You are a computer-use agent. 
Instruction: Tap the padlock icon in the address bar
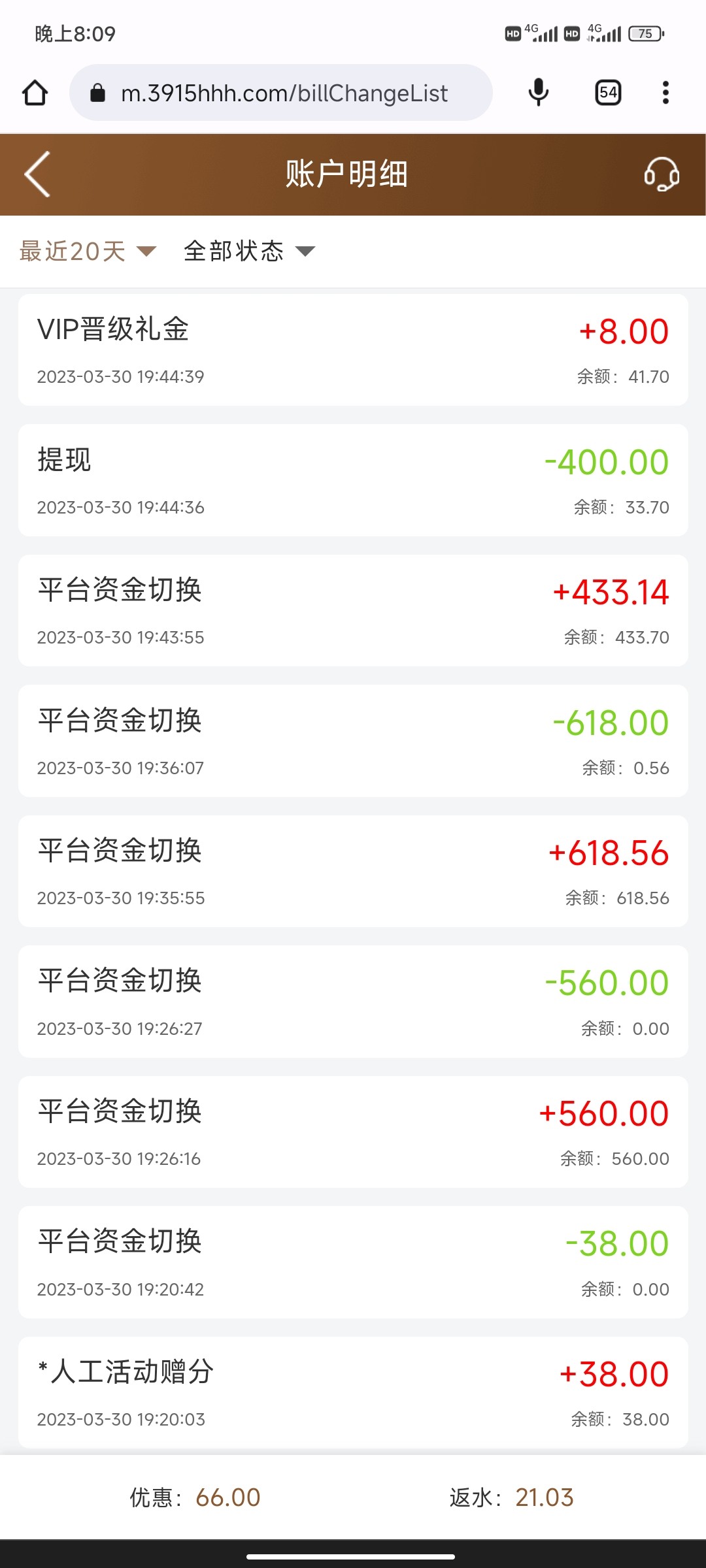pos(98,92)
